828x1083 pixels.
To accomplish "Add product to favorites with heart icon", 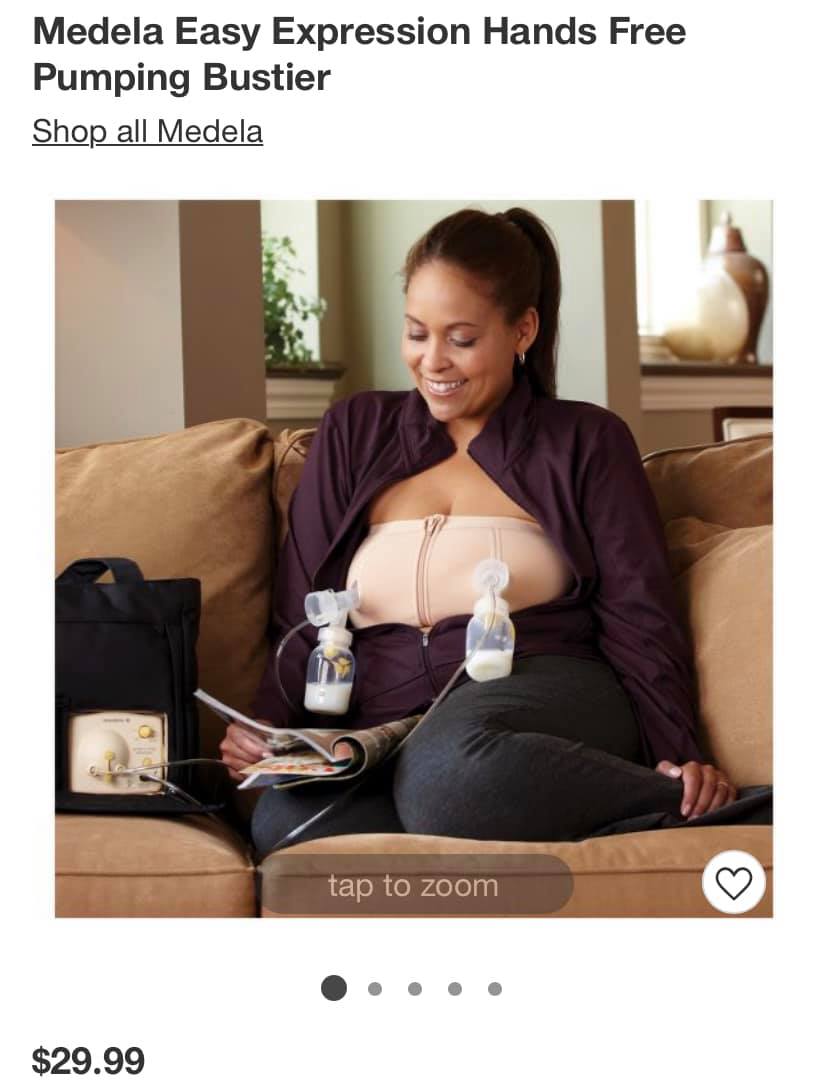I will click(734, 882).
